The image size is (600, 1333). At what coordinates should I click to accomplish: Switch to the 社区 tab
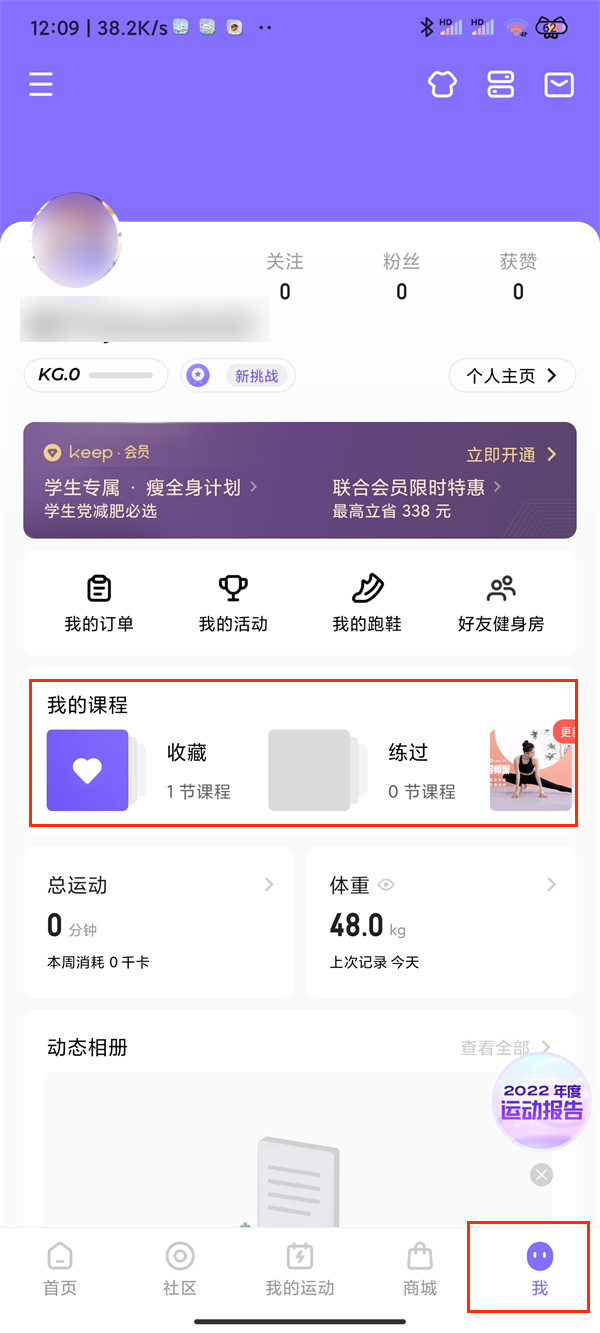coord(180,1268)
